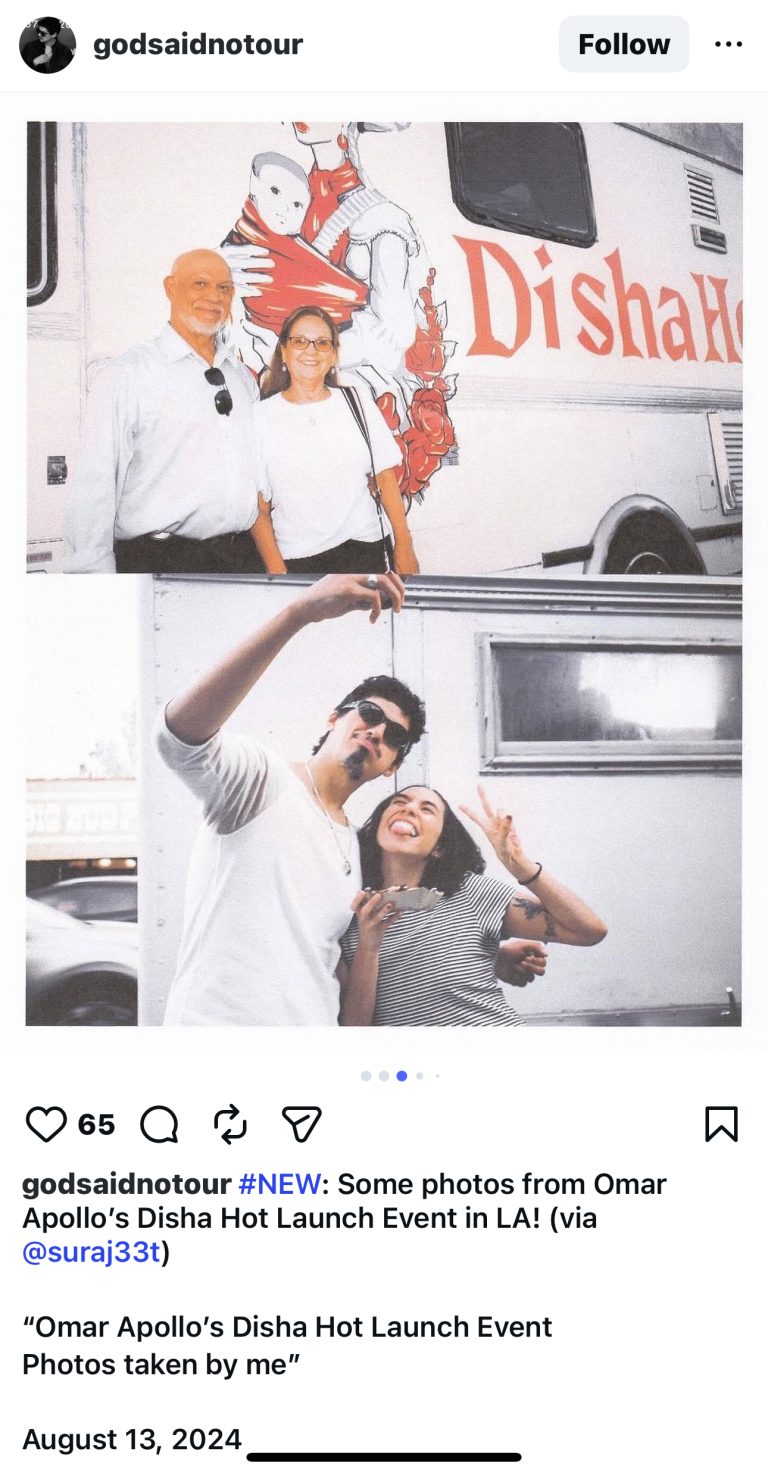
Task: Open the godsaidnotour username in the header
Action: (196, 44)
